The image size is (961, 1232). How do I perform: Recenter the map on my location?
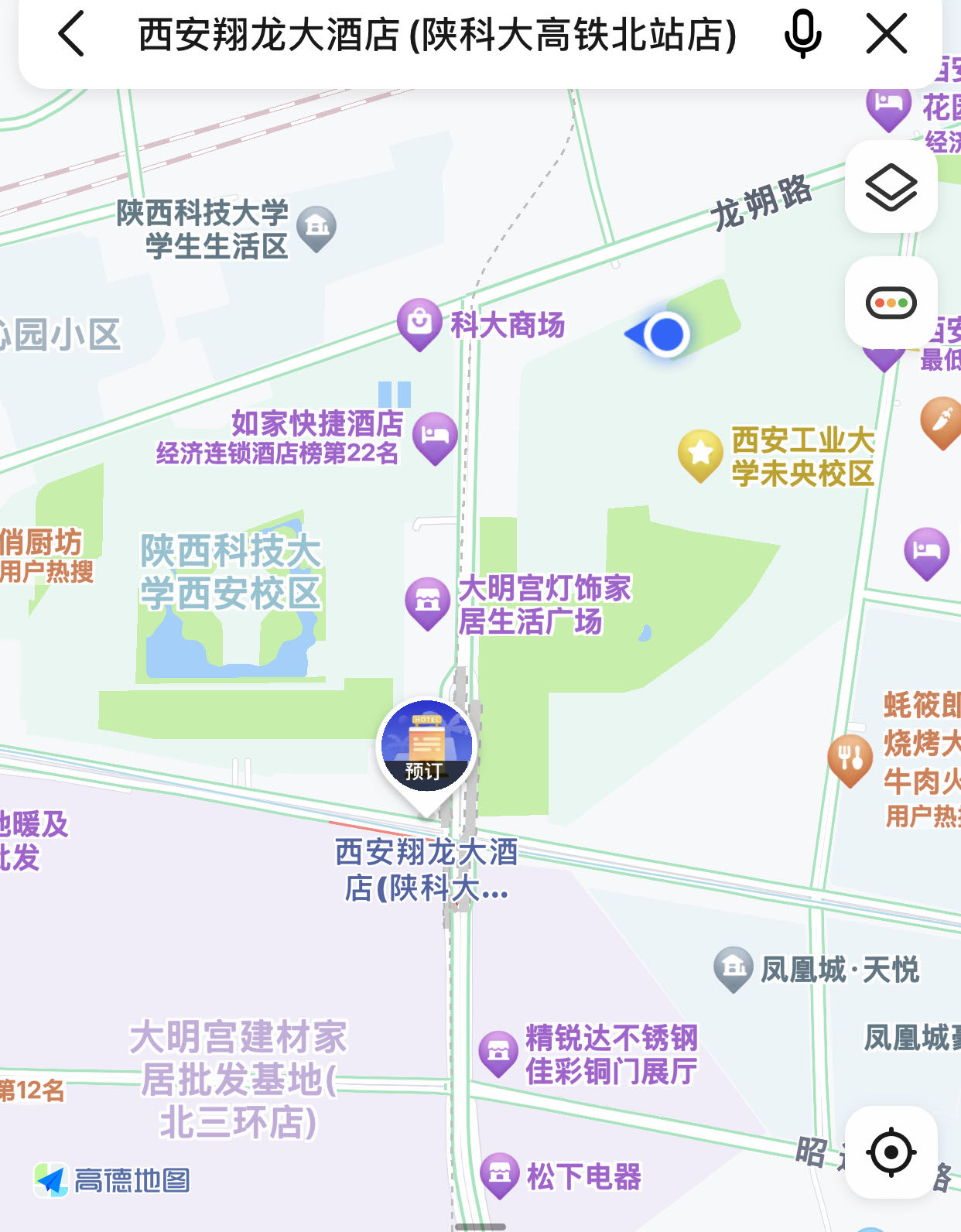[891, 1152]
